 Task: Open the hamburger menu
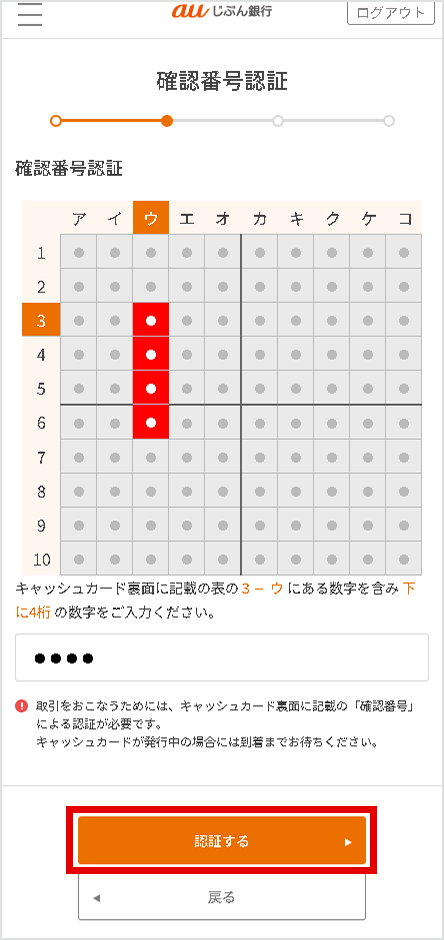[30, 14]
